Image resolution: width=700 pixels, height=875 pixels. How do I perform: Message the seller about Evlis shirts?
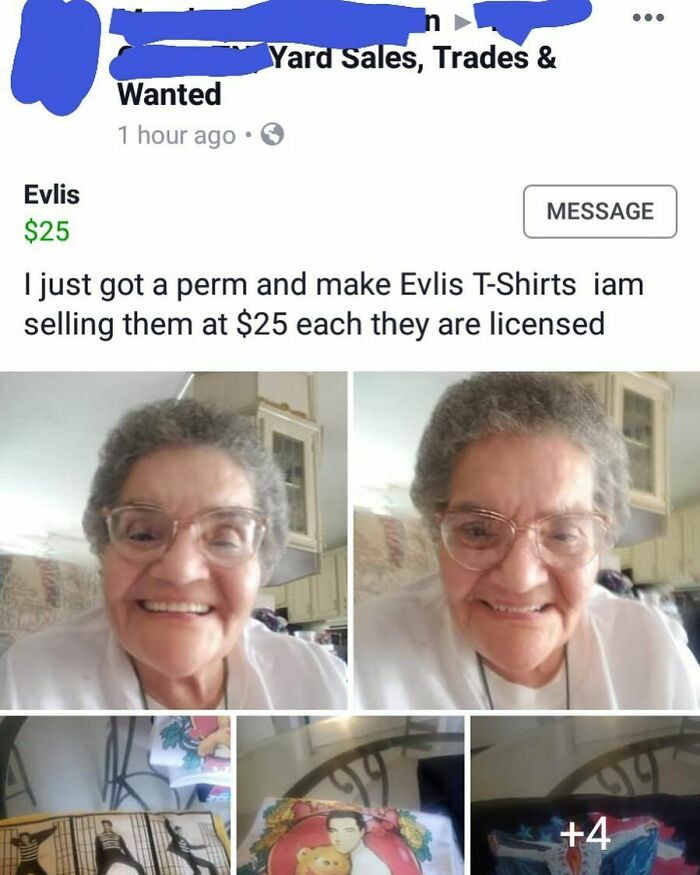tap(599, 211)
